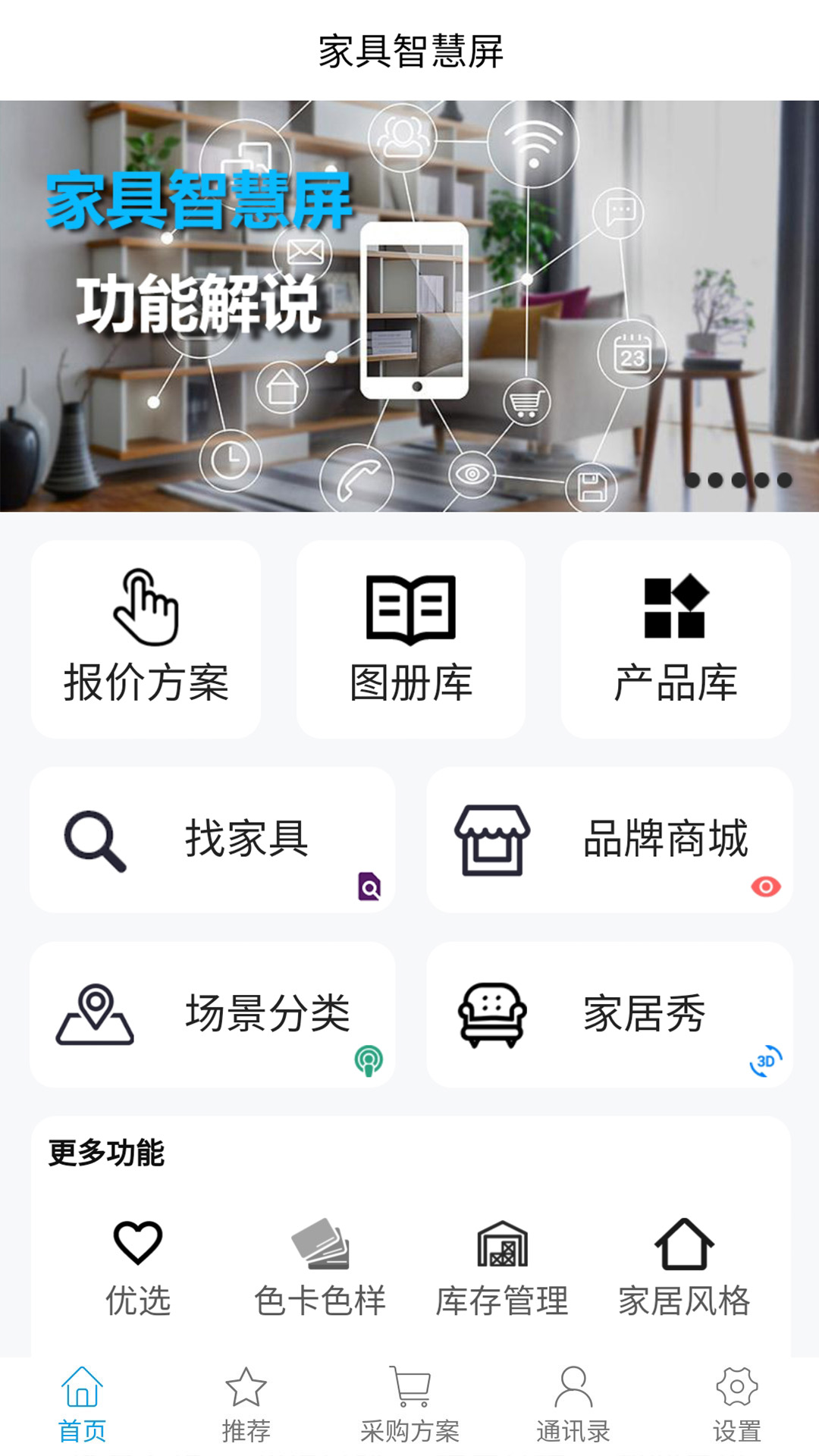
Task: Switch to the 首页 tab
Action: pyautogui.click(x=82, y=1404)
